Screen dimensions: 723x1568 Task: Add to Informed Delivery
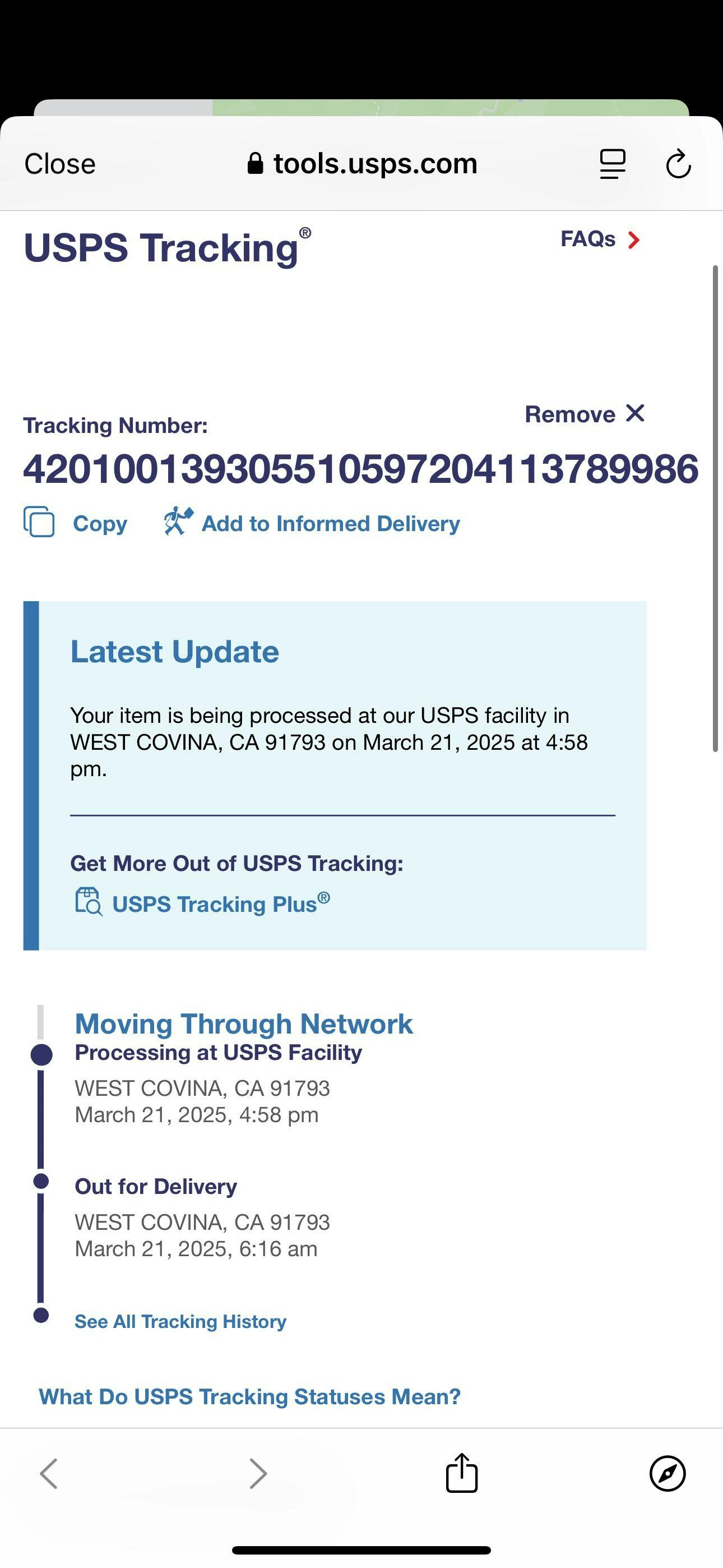tap(312, 523)
